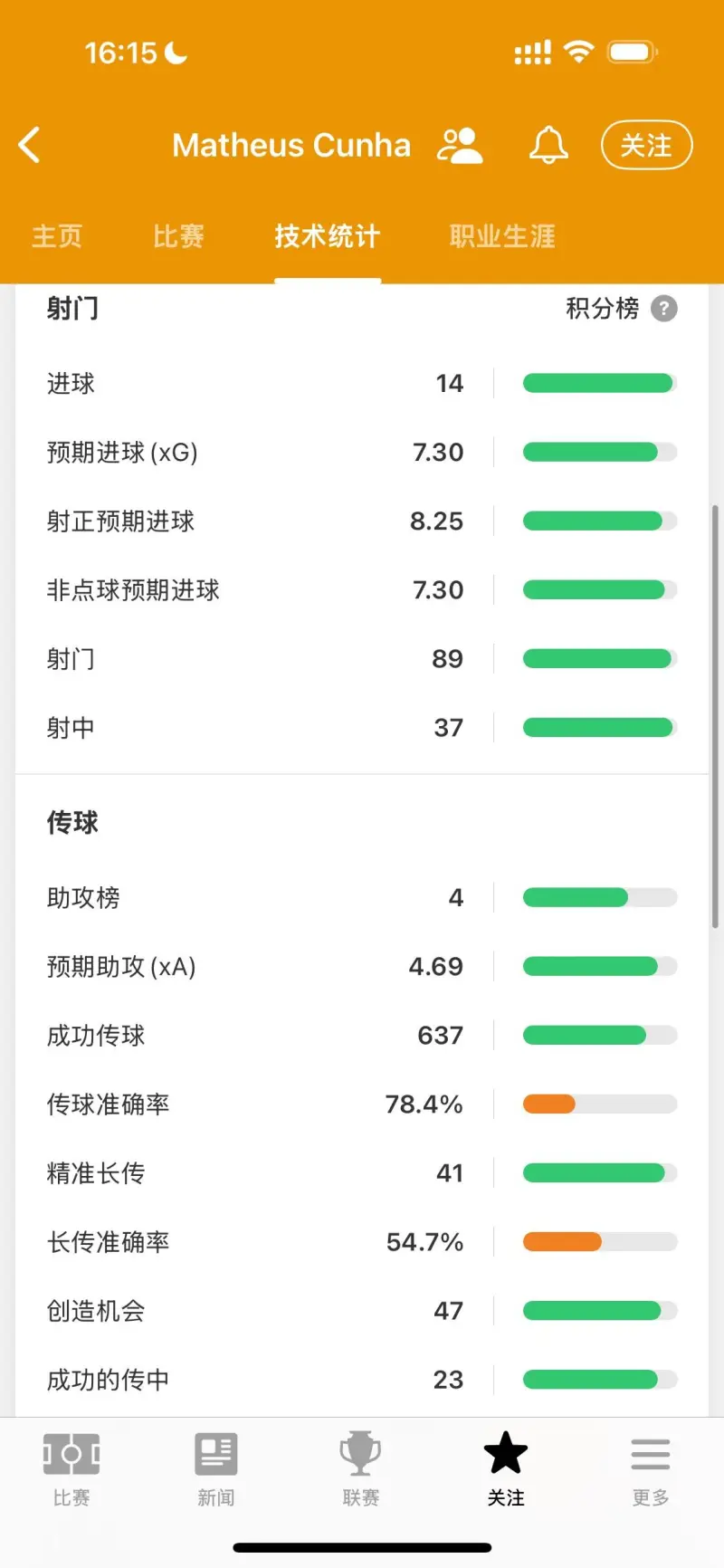Screen dimensions: 724x1568
Task: Open 比赛 in the bottom navigation
Action: coord(71,1469)
